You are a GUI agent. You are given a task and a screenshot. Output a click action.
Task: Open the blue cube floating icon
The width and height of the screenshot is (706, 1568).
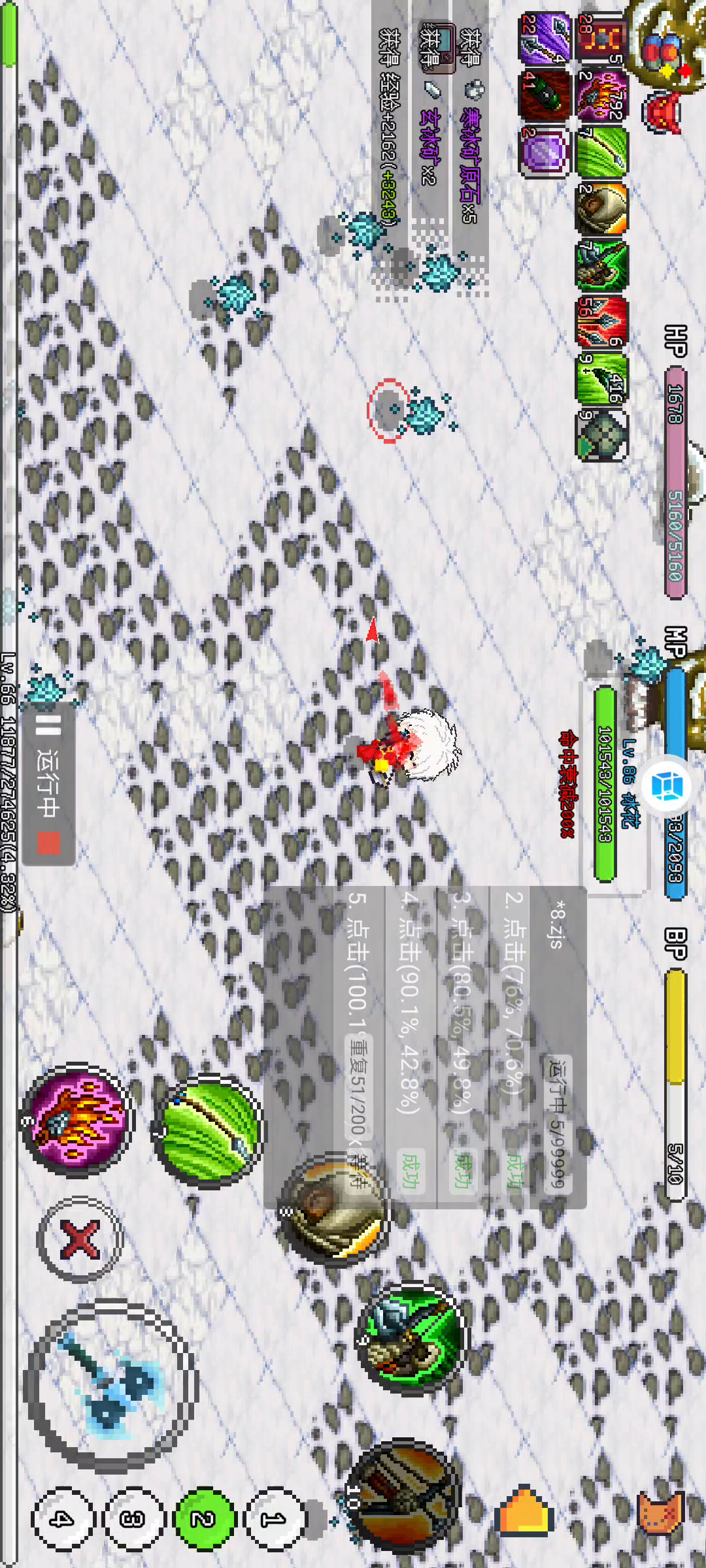(x=667, y=786)
